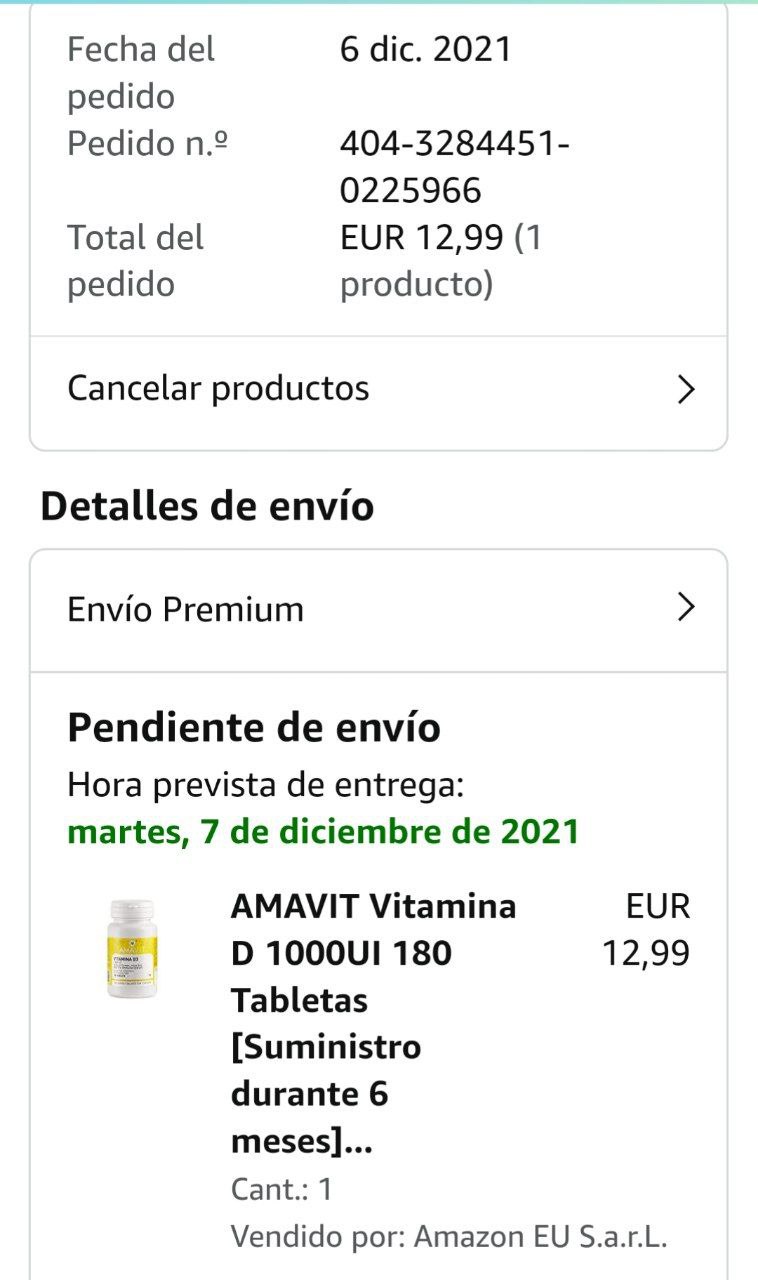Open the Cancelar productos row

click(x=378, y=389)
